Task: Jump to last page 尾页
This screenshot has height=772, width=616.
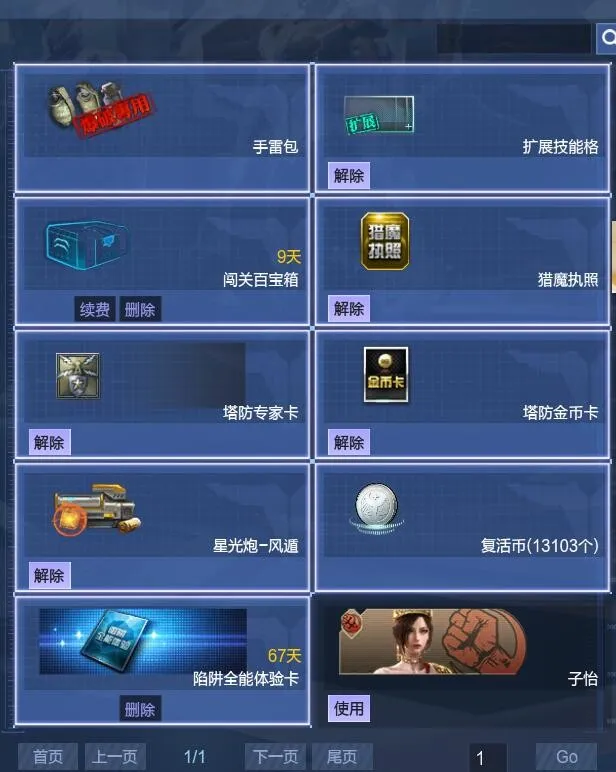Action: coord(342,757)
